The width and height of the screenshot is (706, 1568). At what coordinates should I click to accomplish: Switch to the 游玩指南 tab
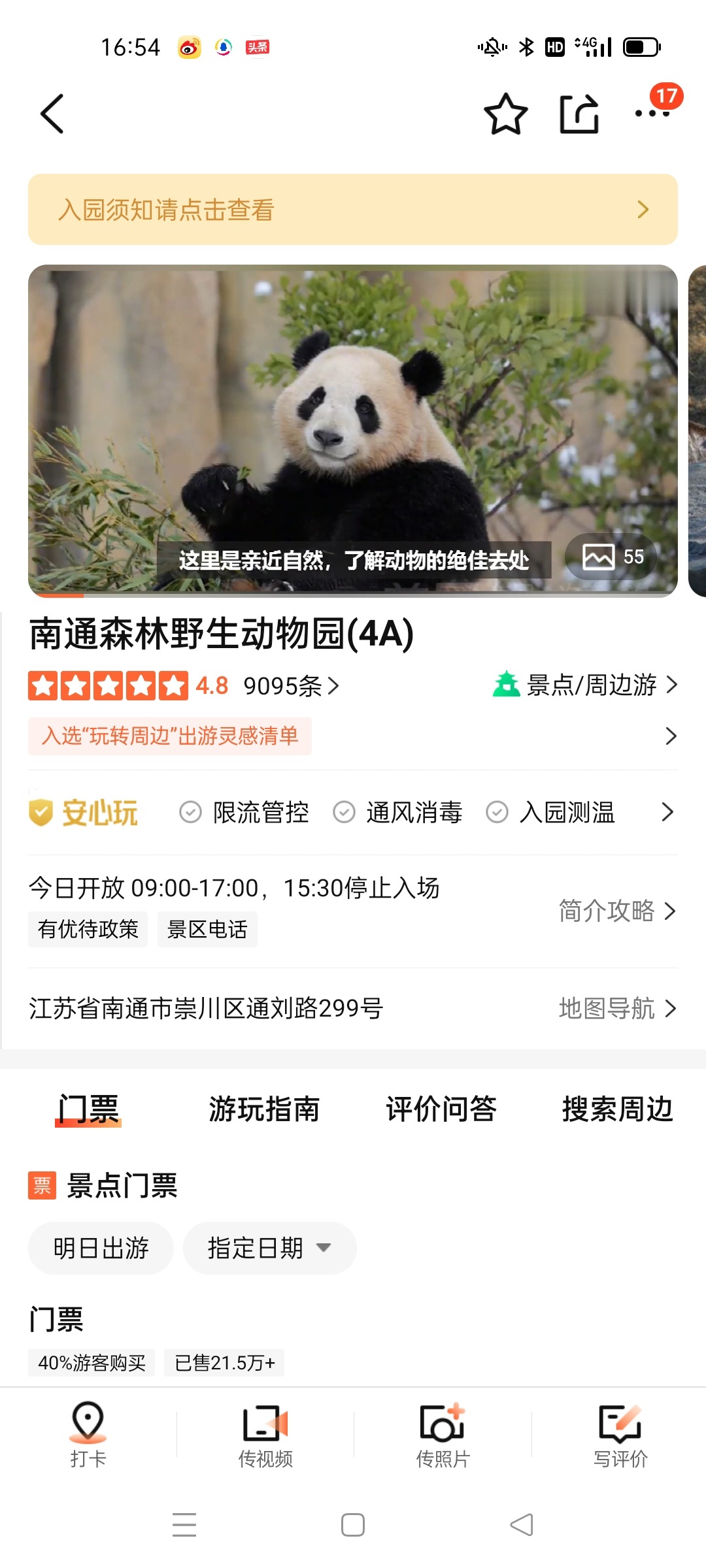[x=264, y=1109]
